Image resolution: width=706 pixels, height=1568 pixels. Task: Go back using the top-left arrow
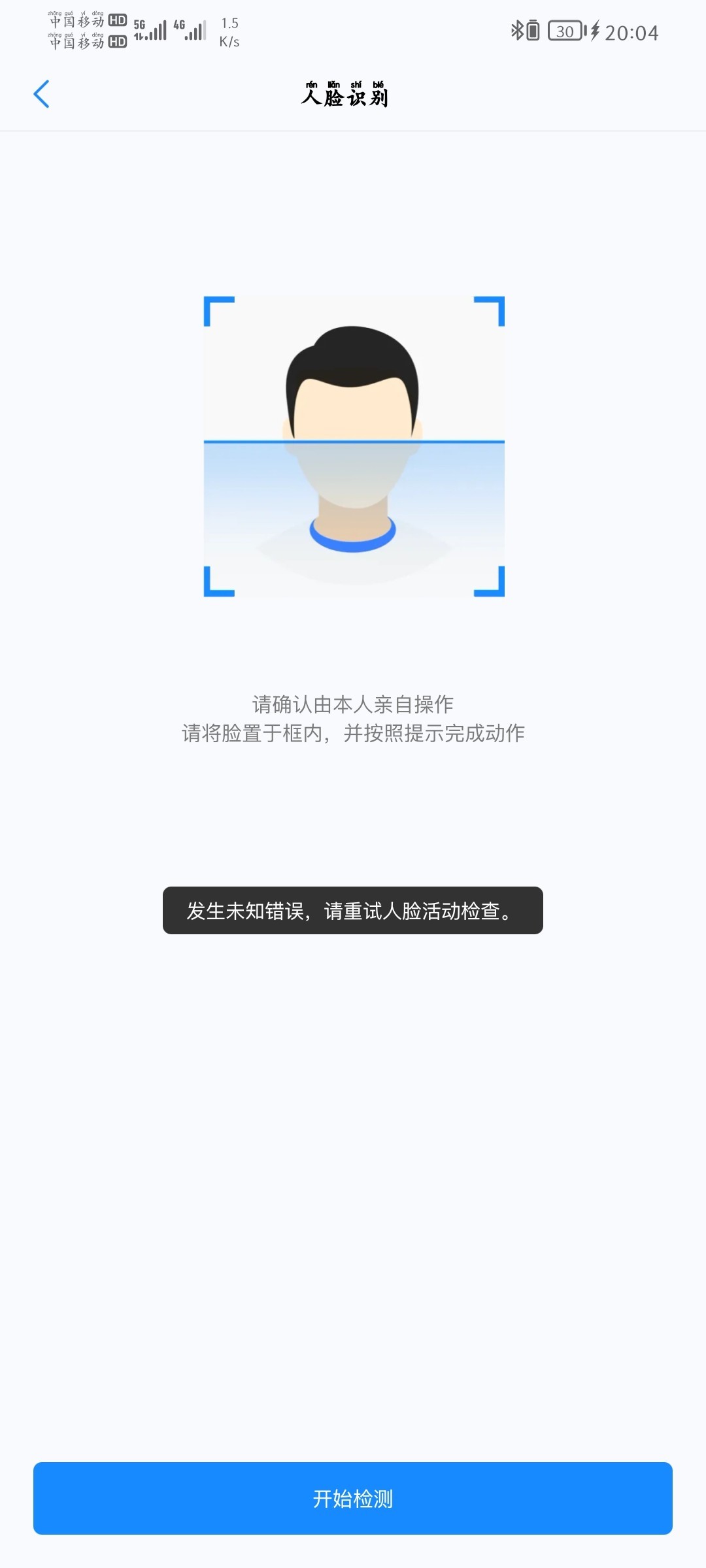coord(41,94)
